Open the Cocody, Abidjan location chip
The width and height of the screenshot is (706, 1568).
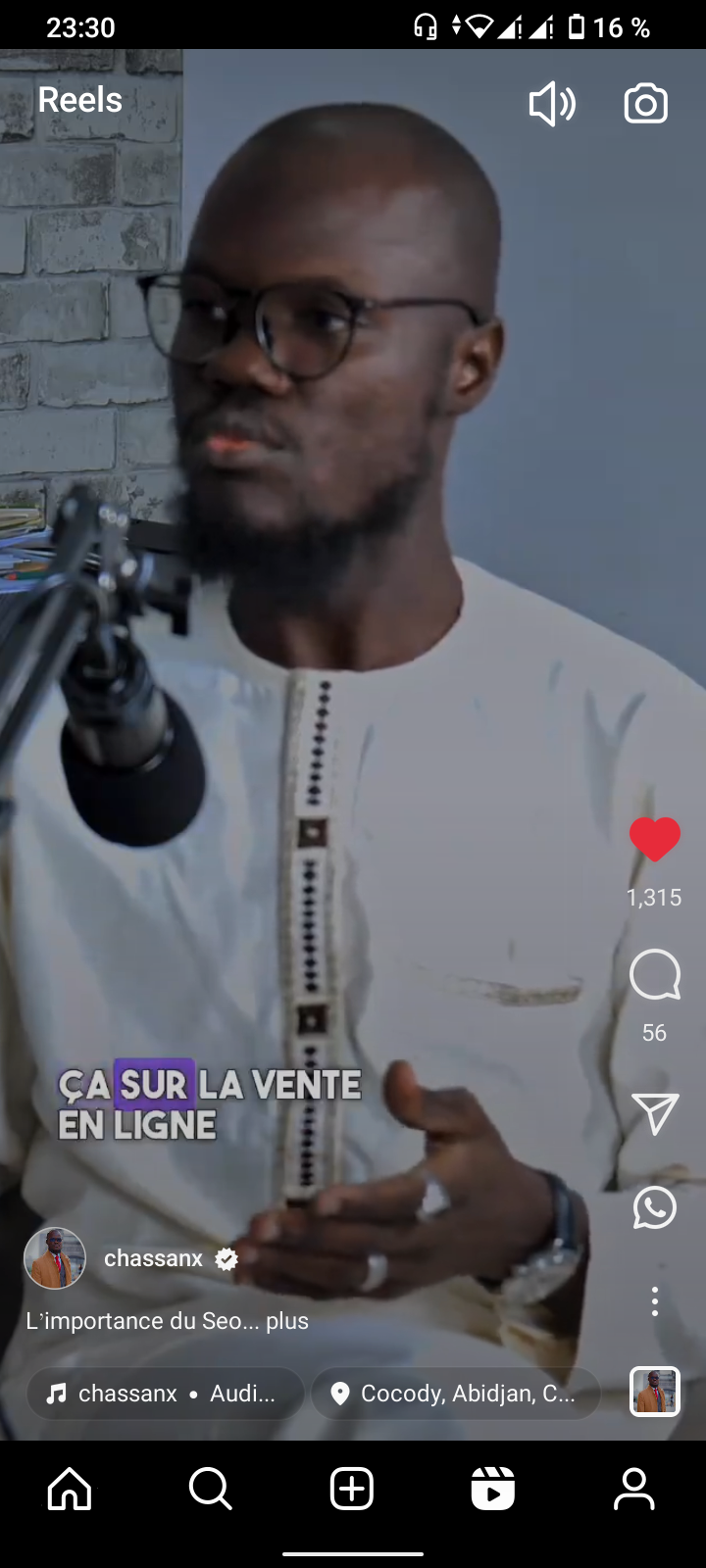(x=456, y=1394)
